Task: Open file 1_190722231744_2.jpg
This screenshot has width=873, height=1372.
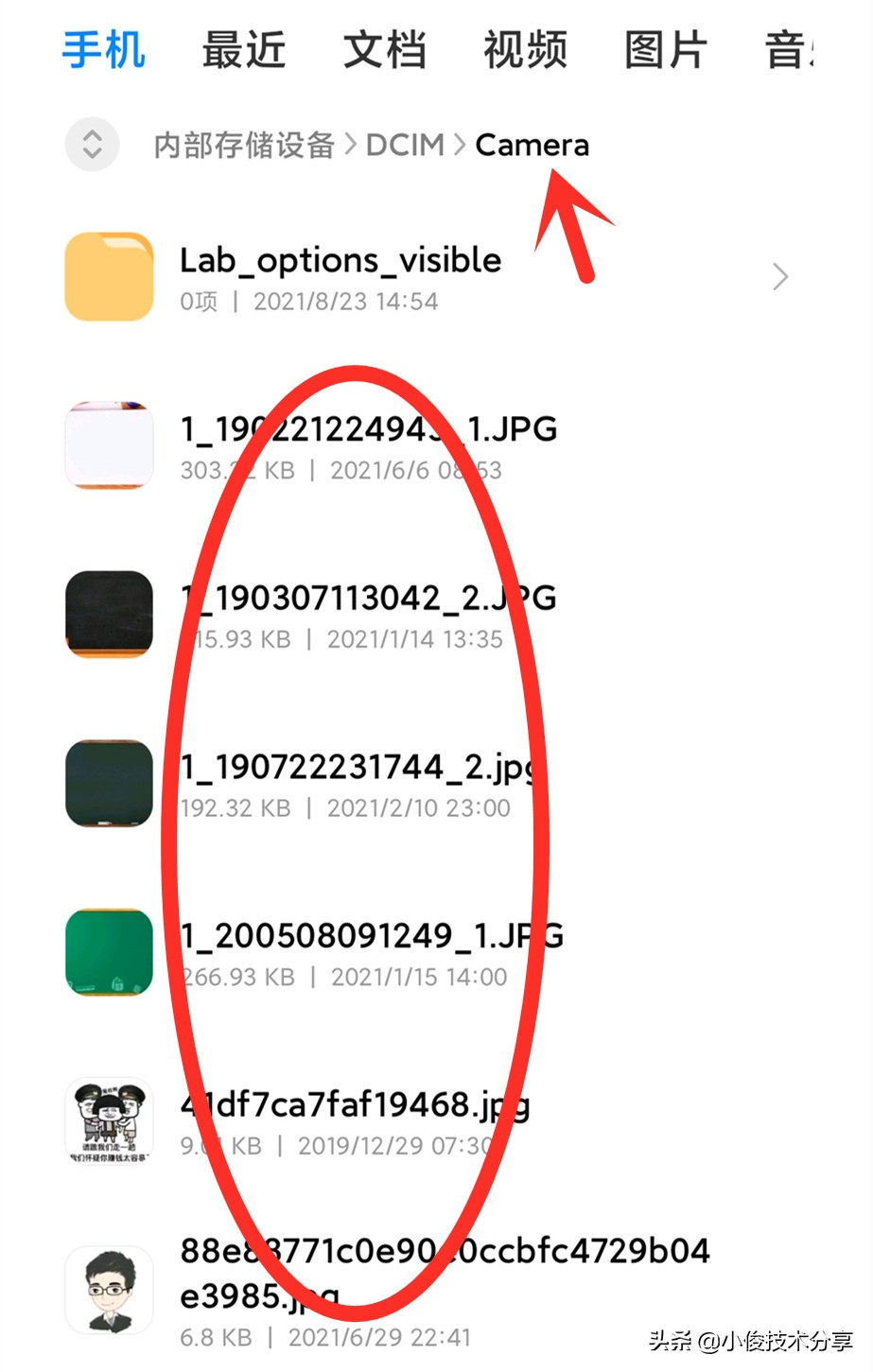Action: 359,784
